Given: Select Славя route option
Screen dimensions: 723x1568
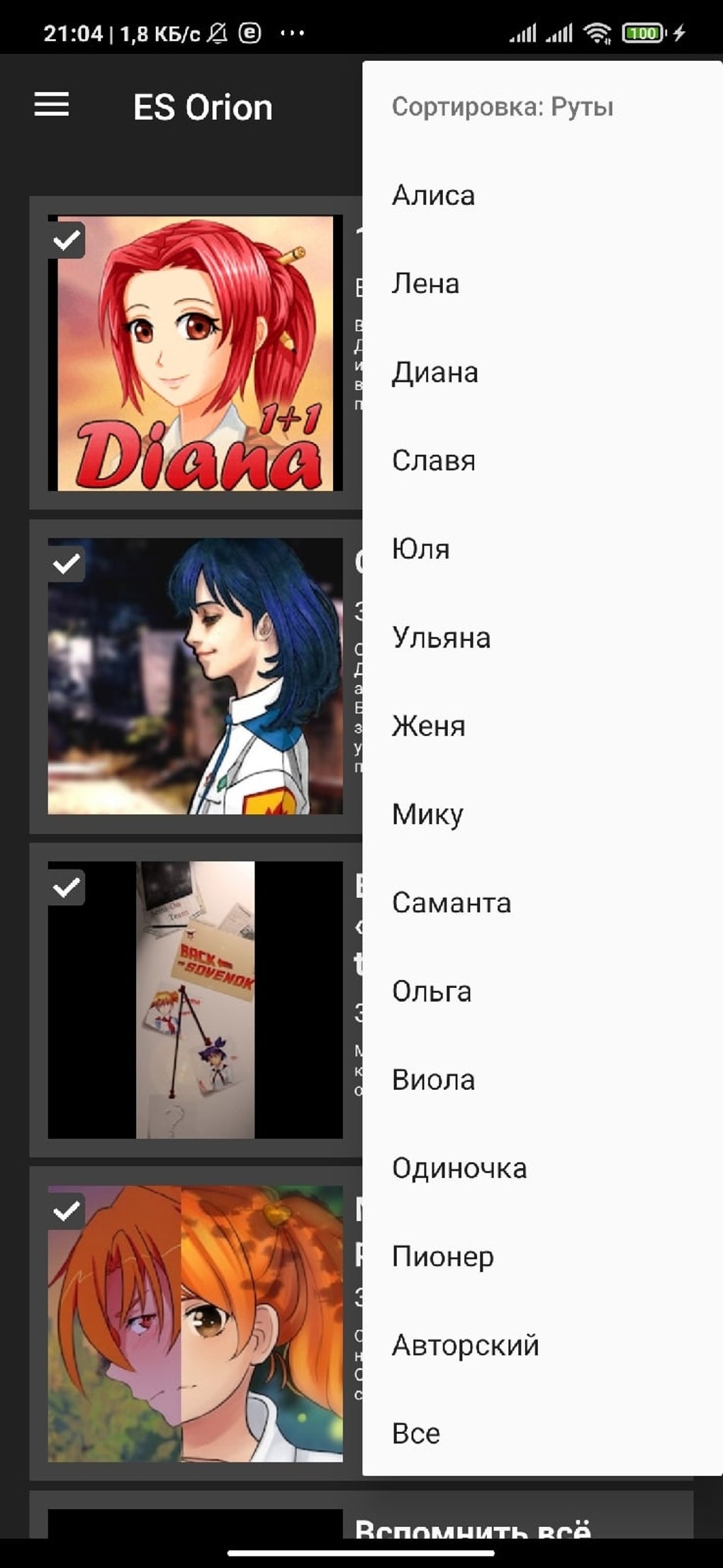Looking at the screenshot, I should tap(542, 460).
